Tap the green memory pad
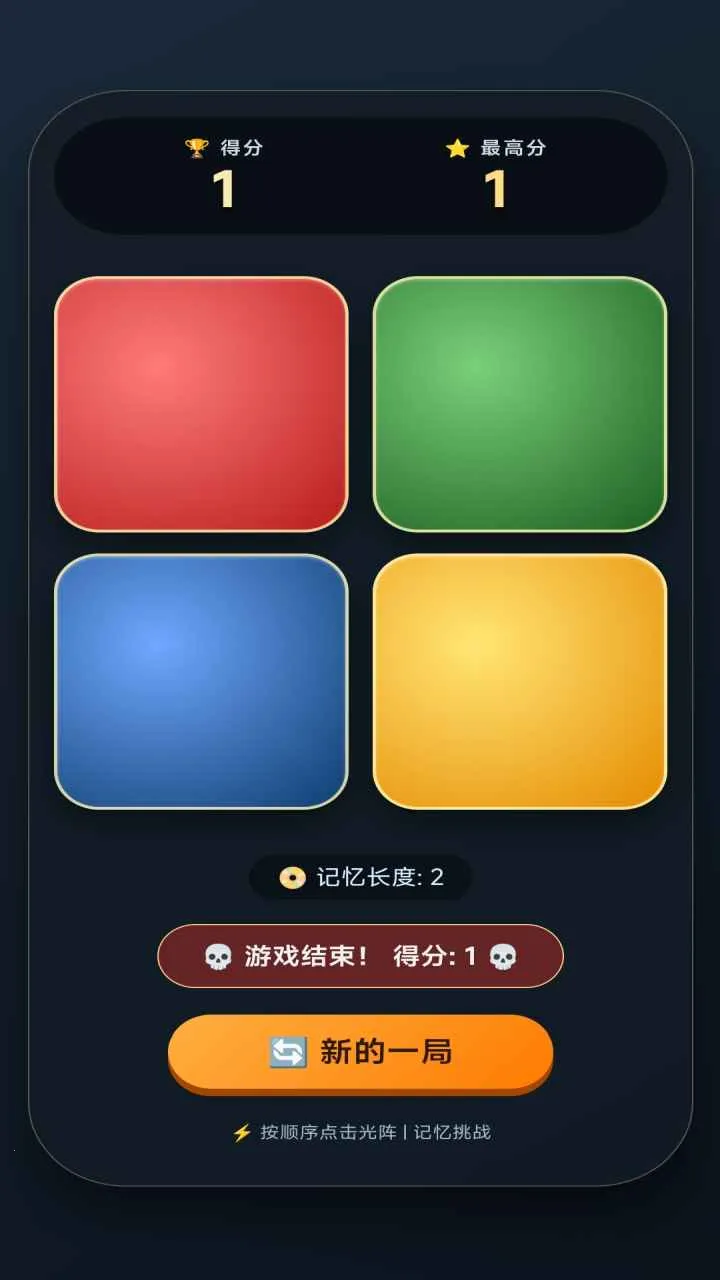The image size is (720, 1280). pos(520,404)
